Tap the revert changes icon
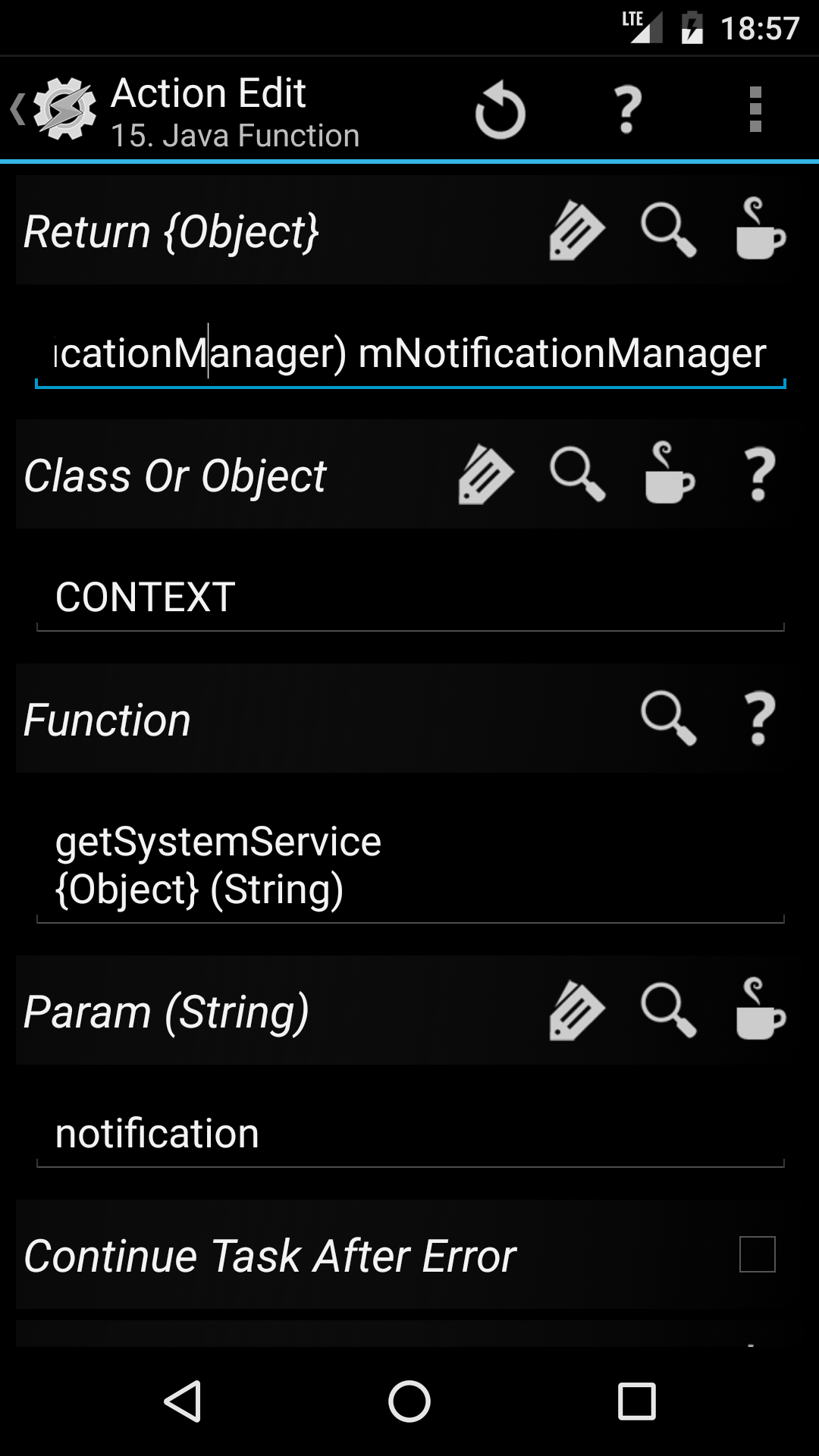This screenshot has width=819, height=1456. (500, 110)
